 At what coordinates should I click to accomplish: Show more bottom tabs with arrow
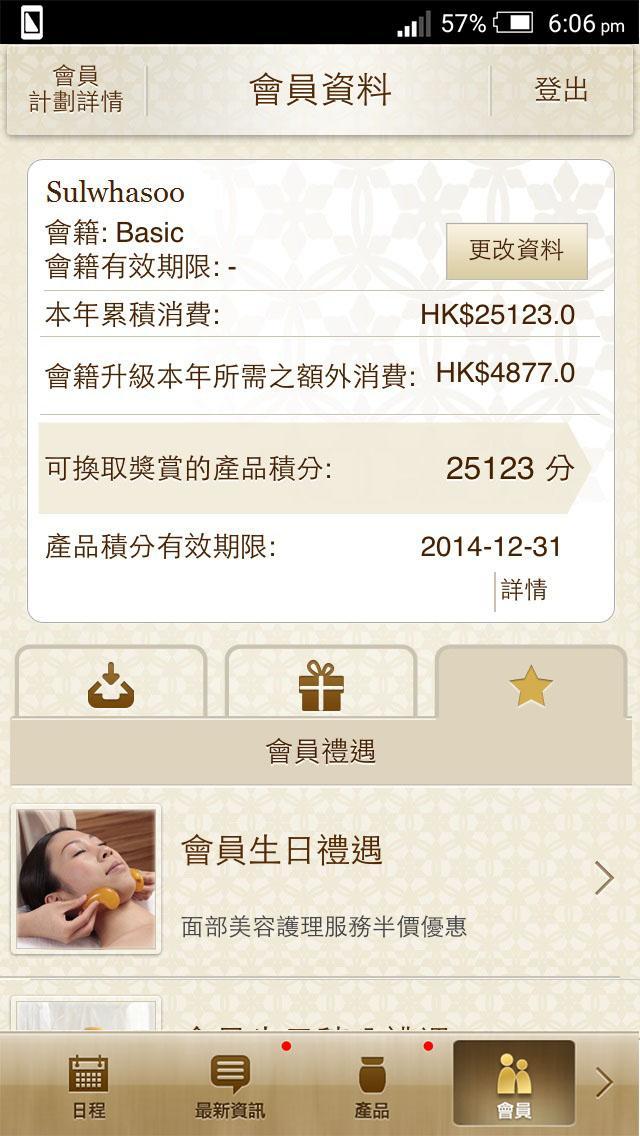604,1083
